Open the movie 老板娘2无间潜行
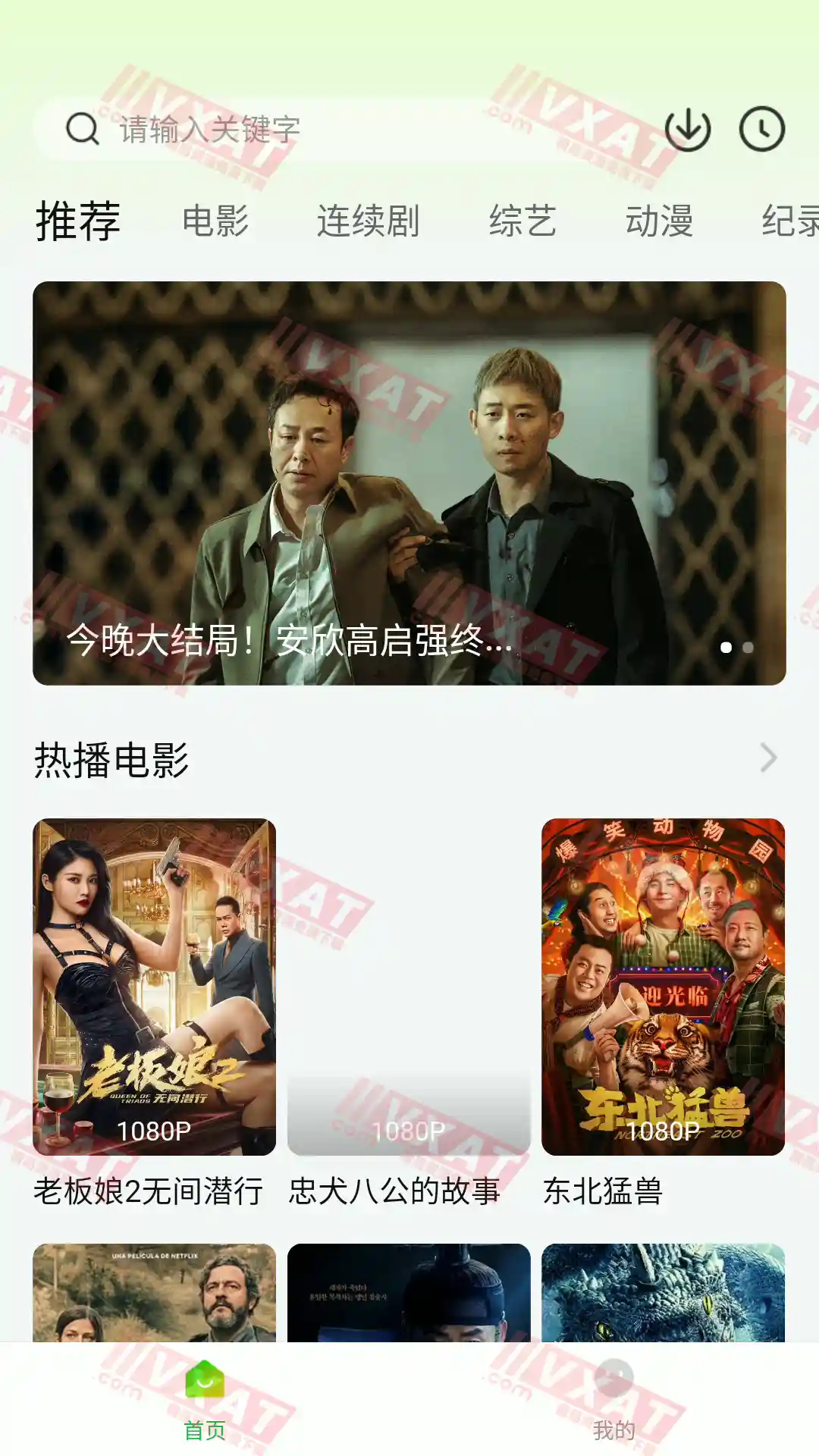The image size is (819, 1456). point(154,987)
